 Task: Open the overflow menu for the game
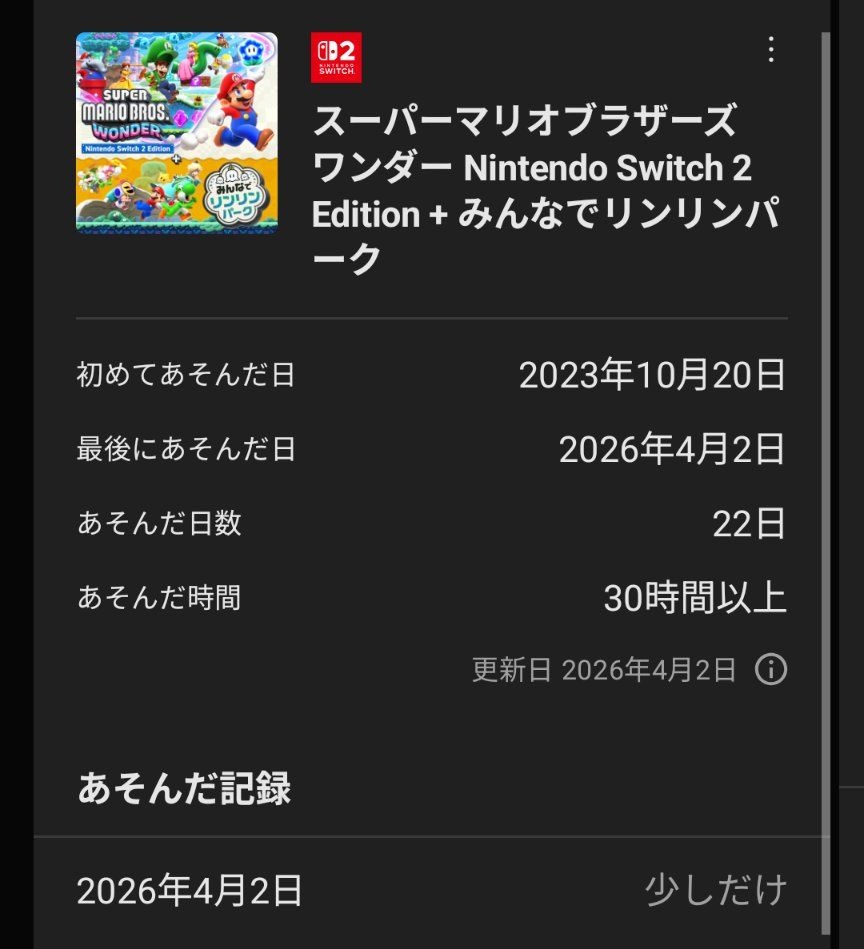(x=770, y=49)
